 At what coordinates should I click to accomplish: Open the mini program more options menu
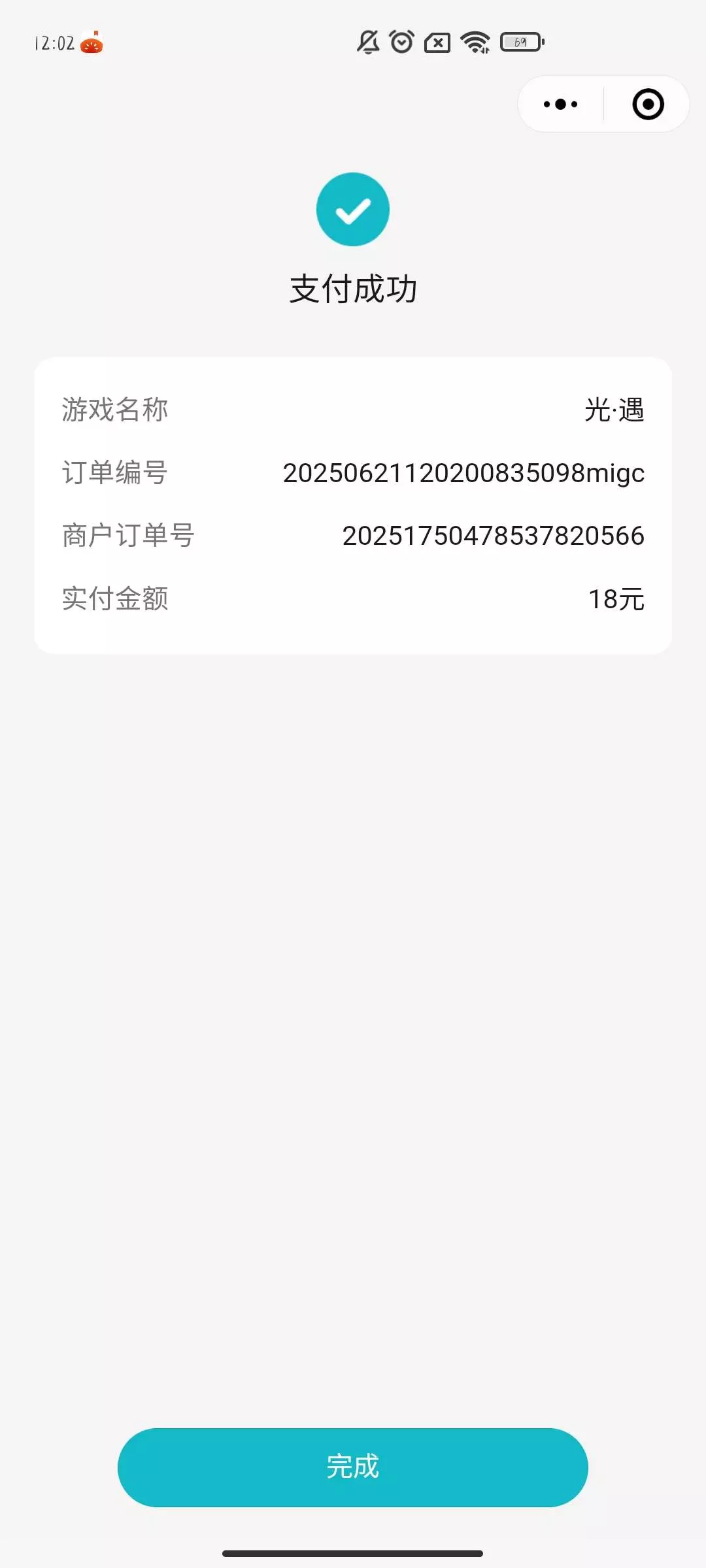[561, 105]
